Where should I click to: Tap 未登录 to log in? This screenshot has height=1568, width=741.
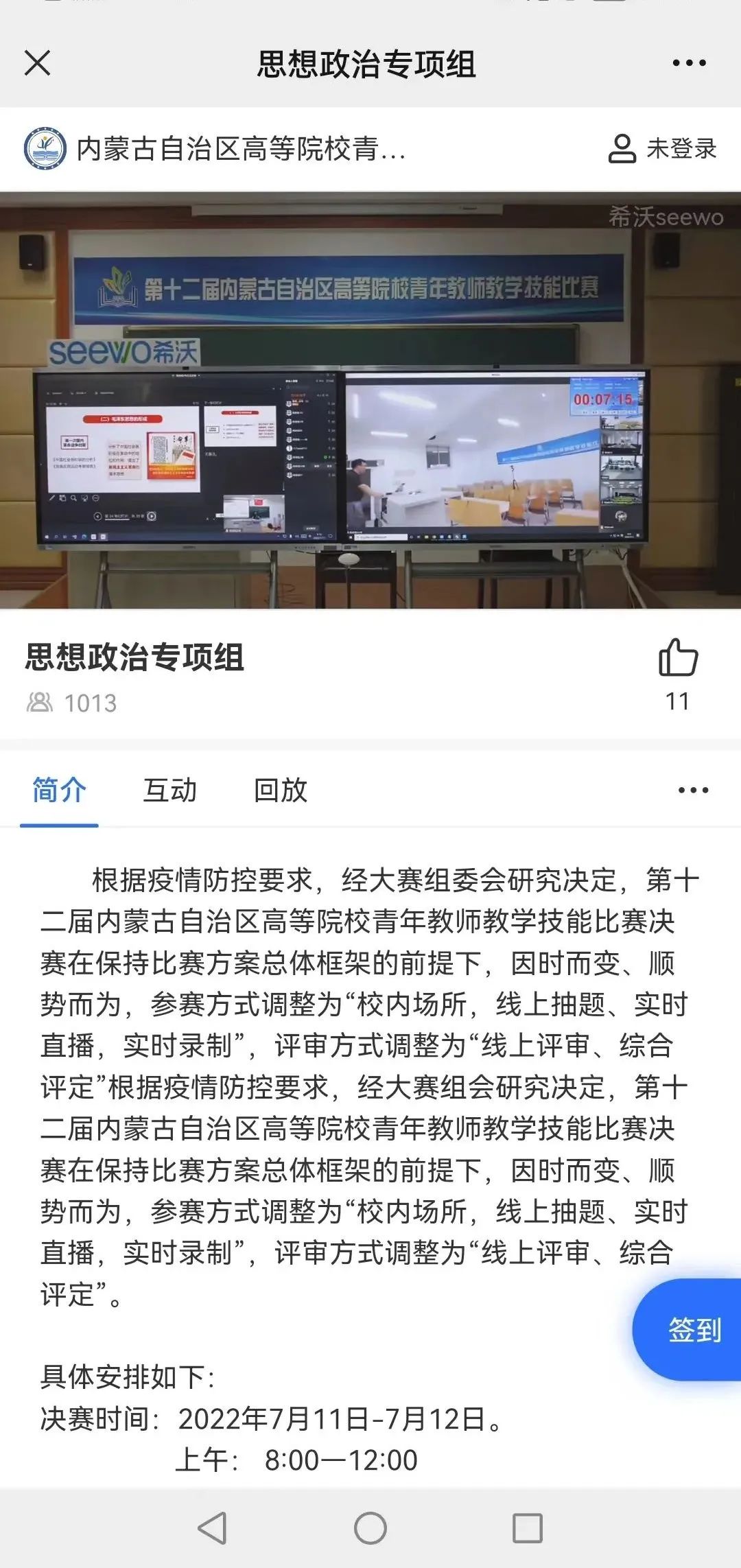pyautogui.click(x=662, y=148)
